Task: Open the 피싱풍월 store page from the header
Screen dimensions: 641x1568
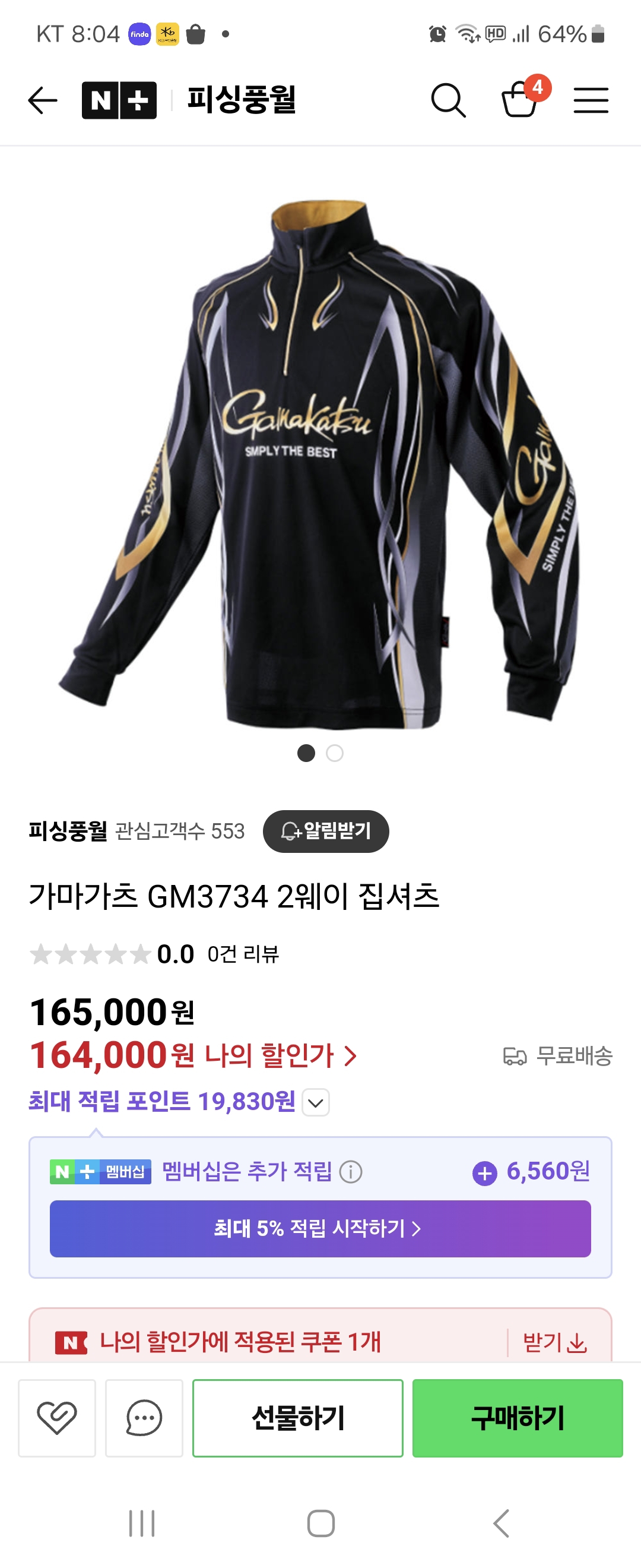Action: 242,100
